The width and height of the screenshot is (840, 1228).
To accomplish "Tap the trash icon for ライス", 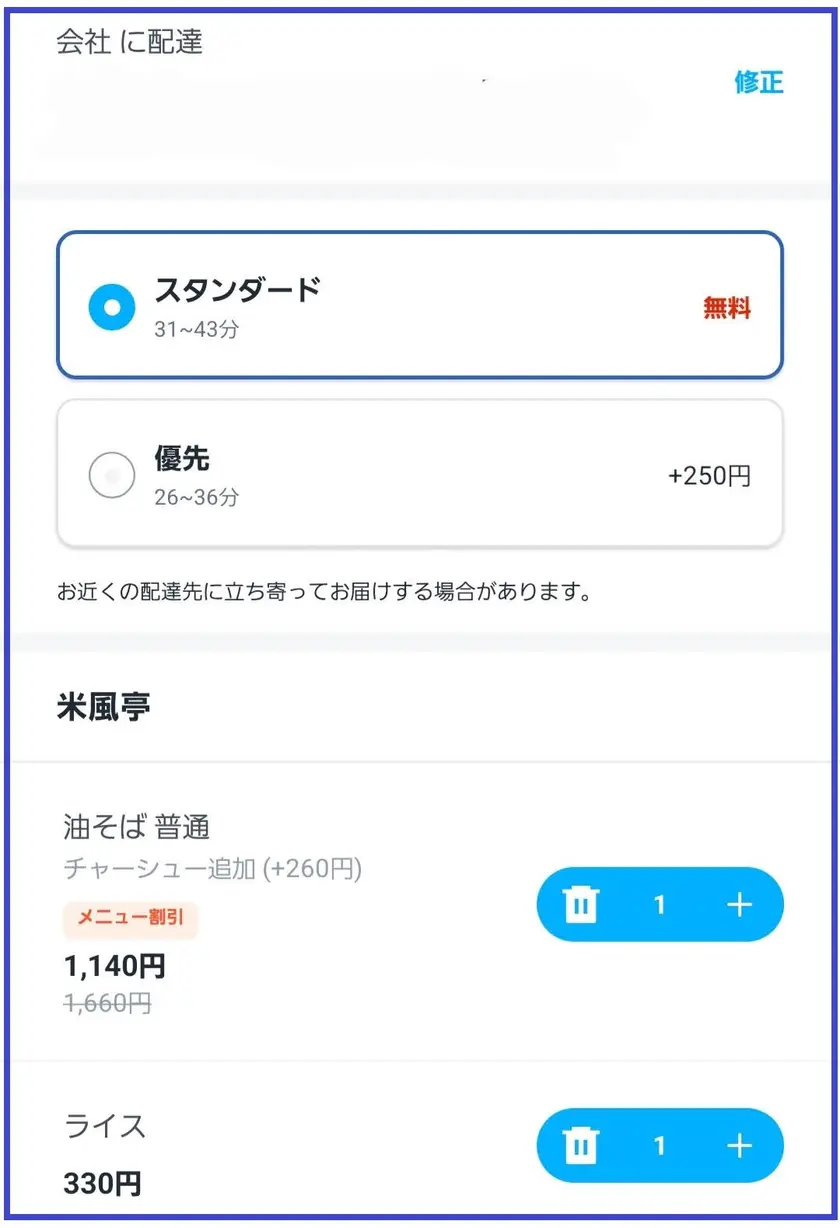I will [578, 1146].
